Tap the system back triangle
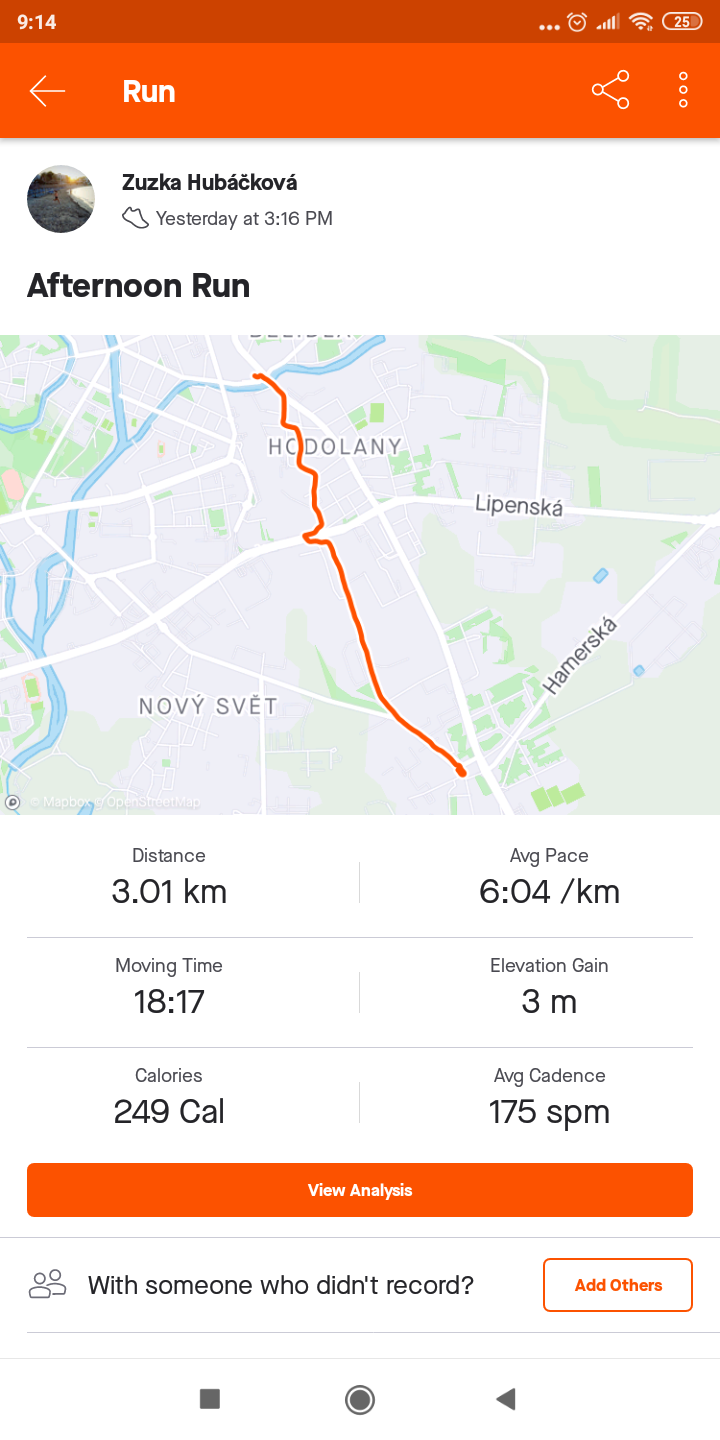This screenshot has width=720, height=1440. 506,1399
